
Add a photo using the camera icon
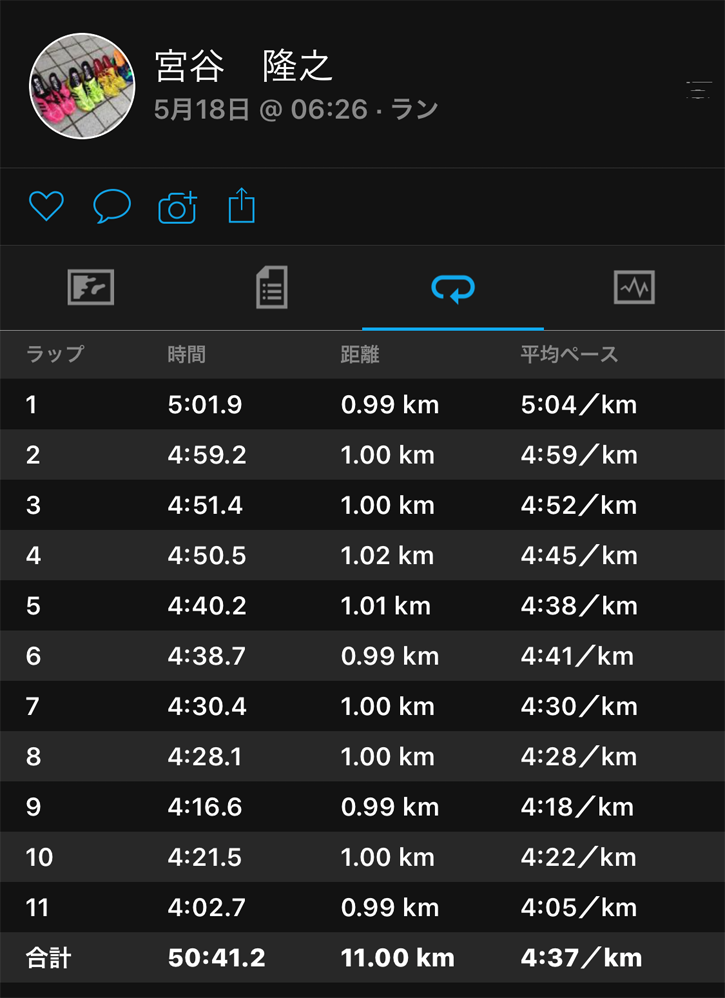(177, 206)
